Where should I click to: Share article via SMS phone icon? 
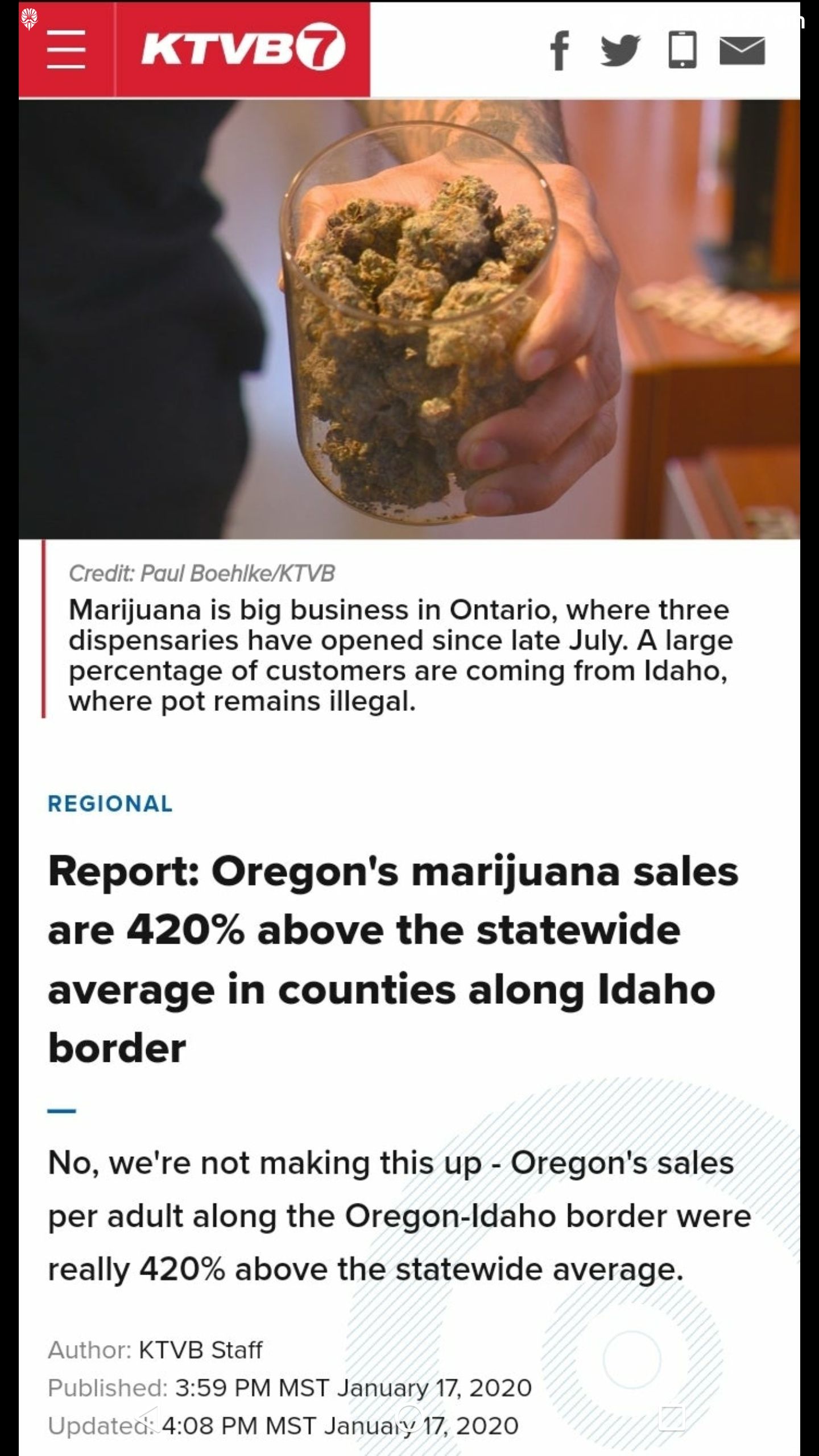682,49
